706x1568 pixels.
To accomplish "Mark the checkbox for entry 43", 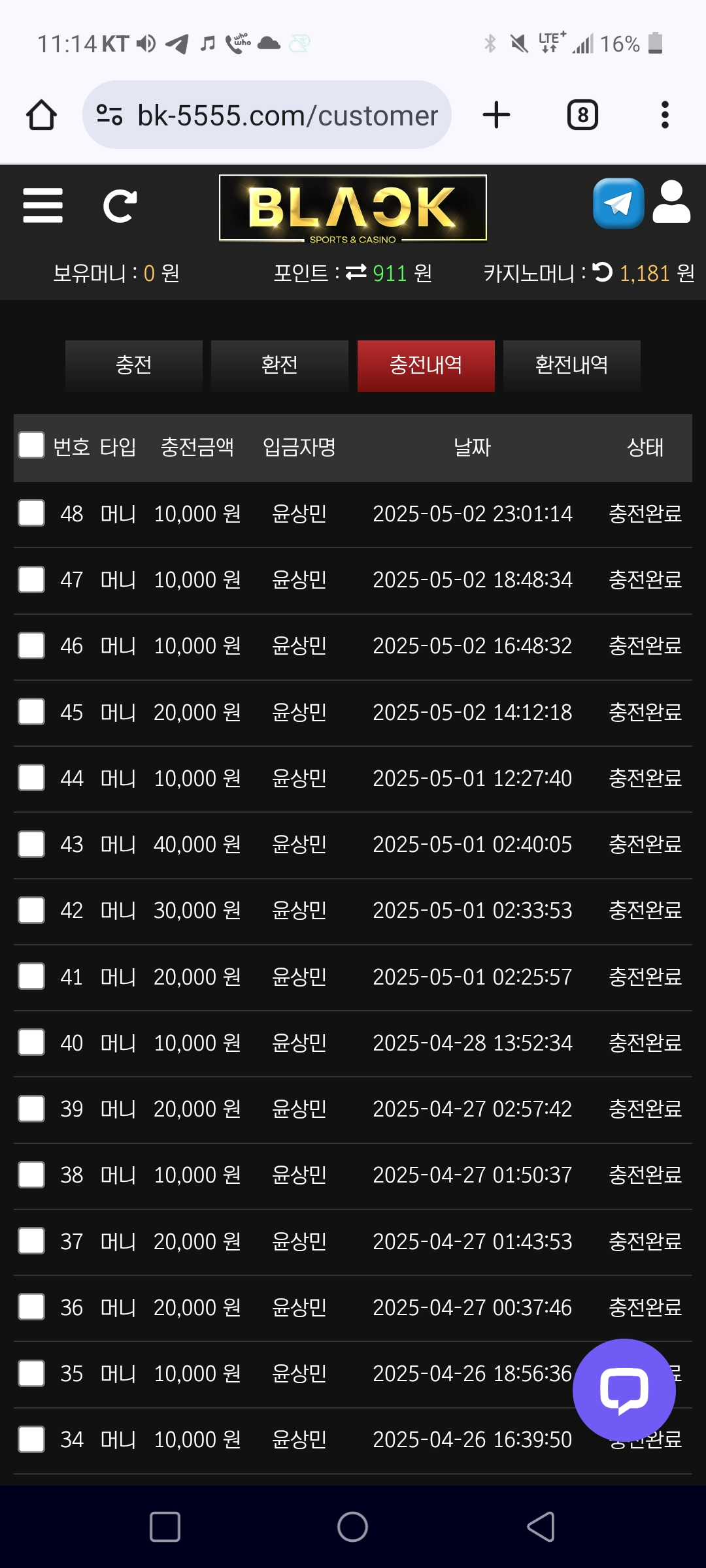I will pyautogui.click(x=31, y=844).
